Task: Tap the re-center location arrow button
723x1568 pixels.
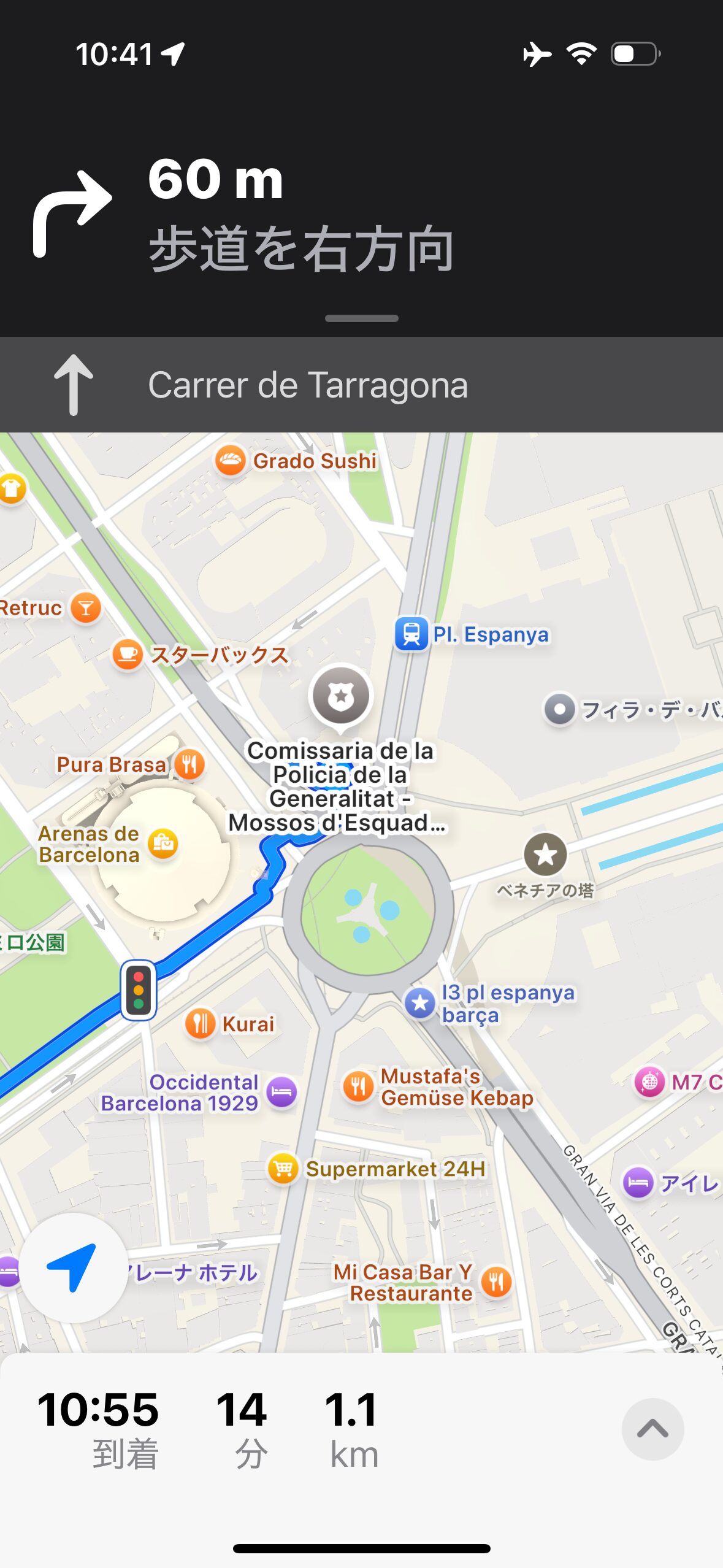Action: (x=72, y=1267)
